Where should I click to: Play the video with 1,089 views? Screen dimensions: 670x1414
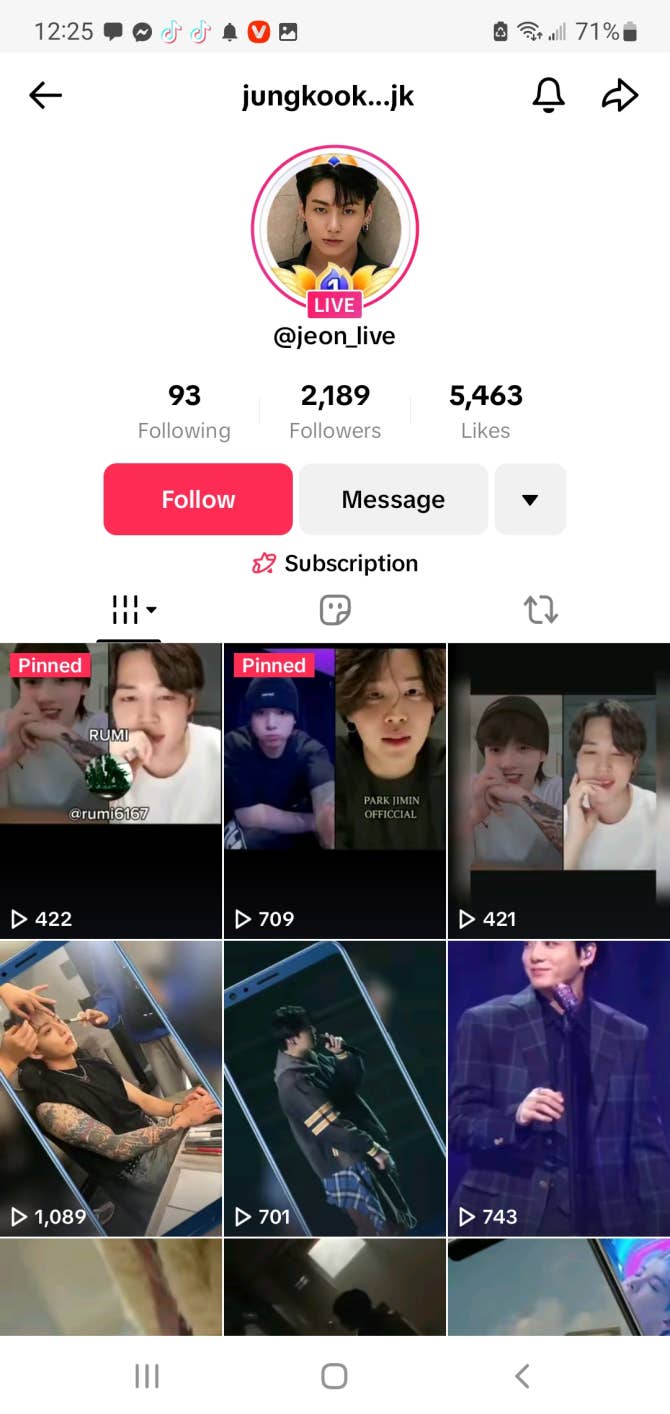coord(111,1088)
